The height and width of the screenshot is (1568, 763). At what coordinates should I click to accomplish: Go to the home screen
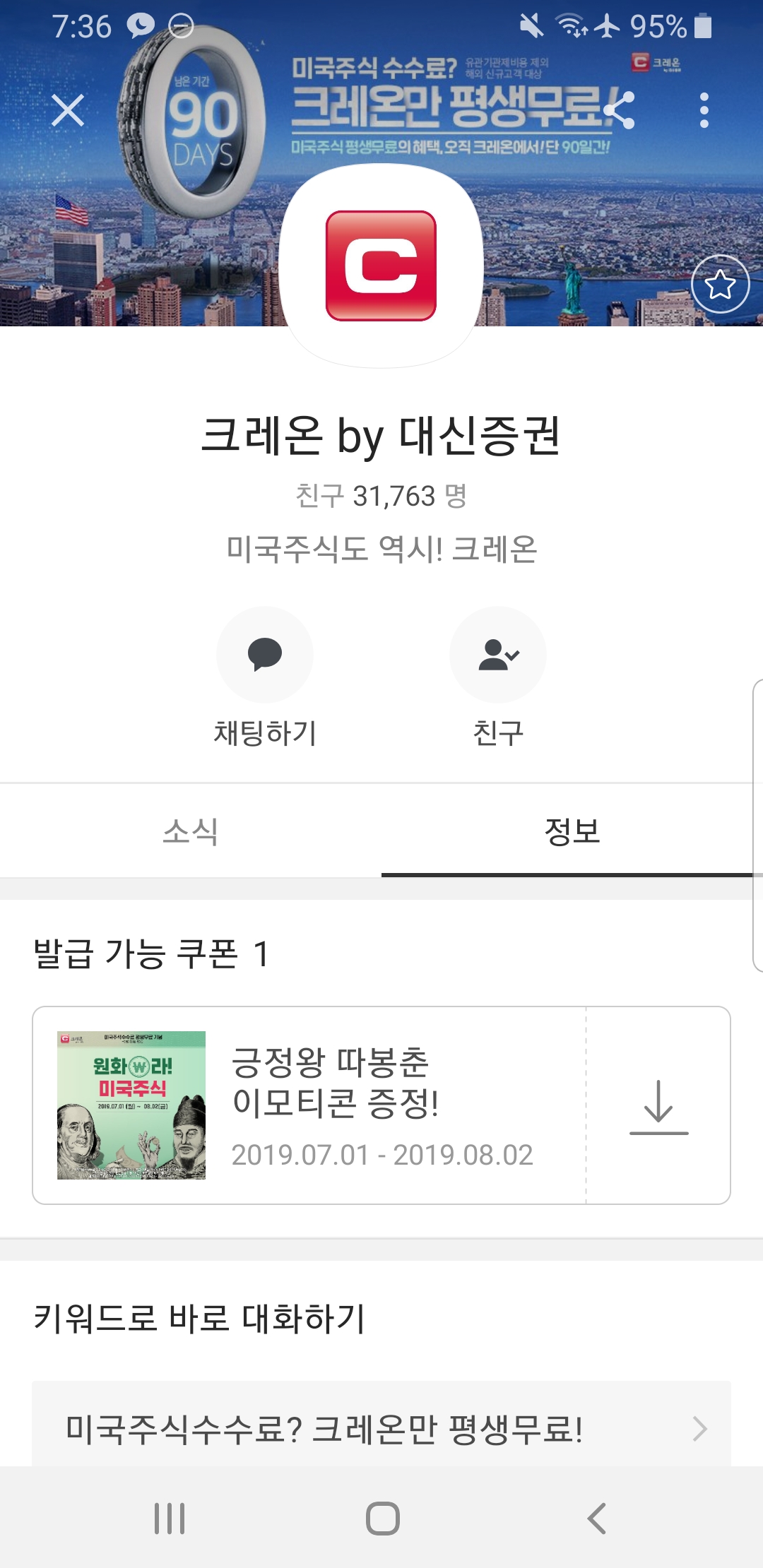(382, 1518)
